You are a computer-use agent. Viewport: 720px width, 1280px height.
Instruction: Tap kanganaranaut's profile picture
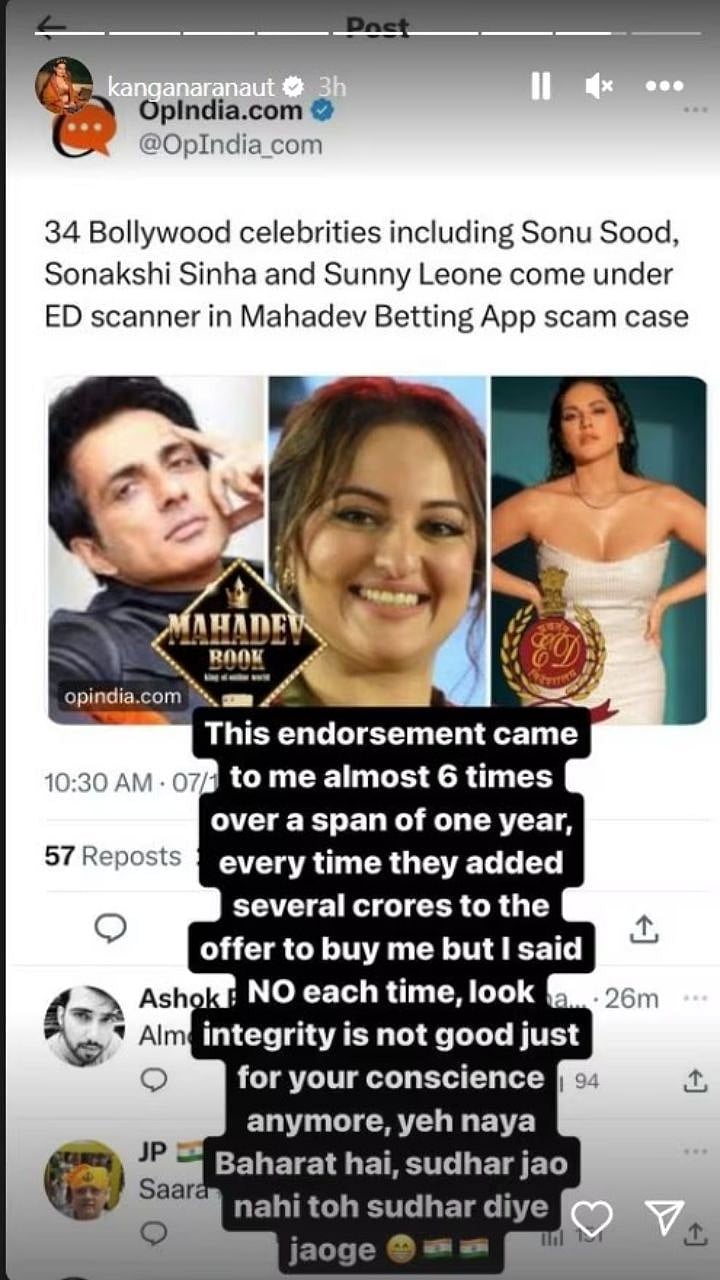click(x=64, y=86)
